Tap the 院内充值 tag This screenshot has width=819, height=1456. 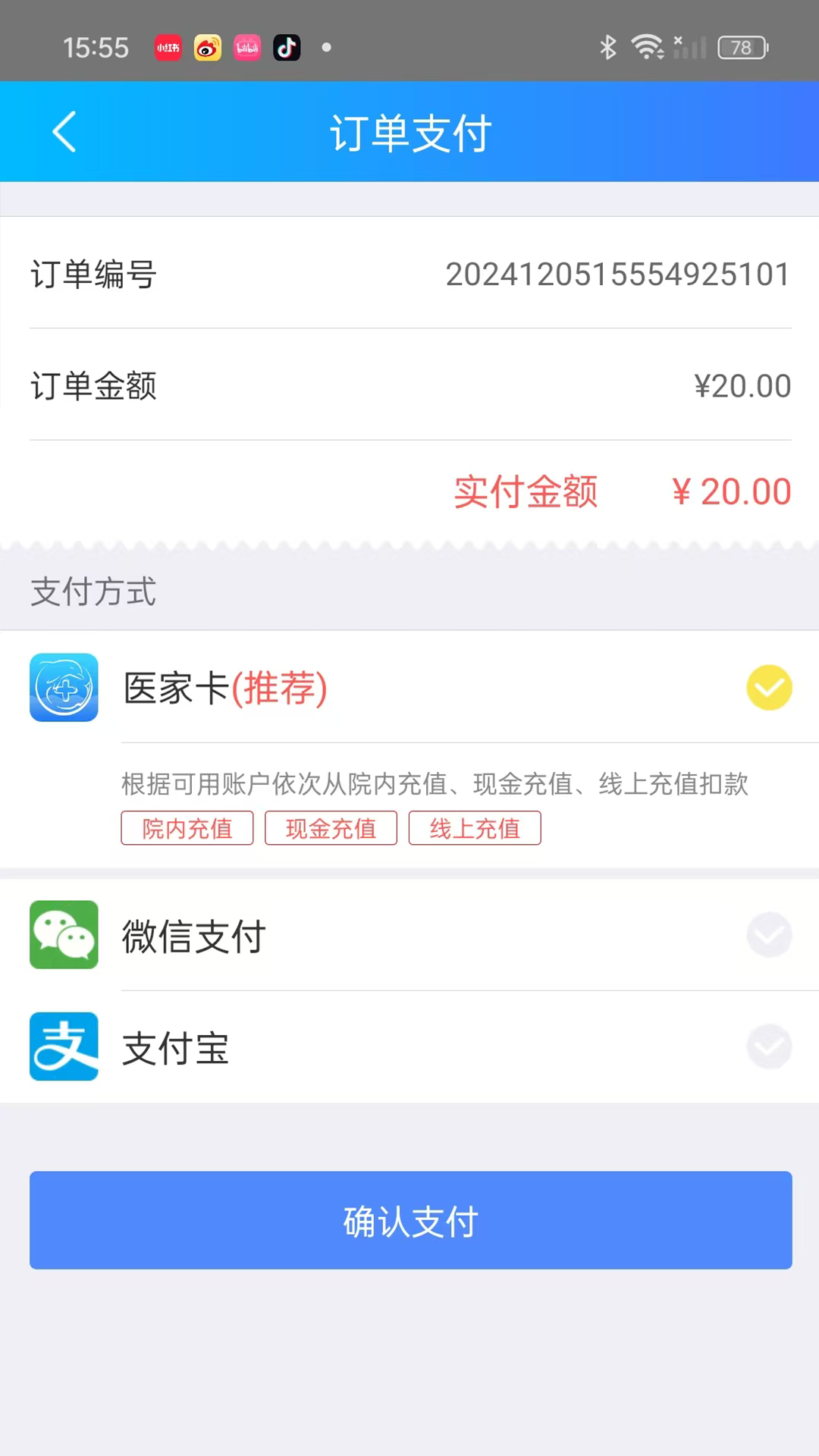click(187, 828)
